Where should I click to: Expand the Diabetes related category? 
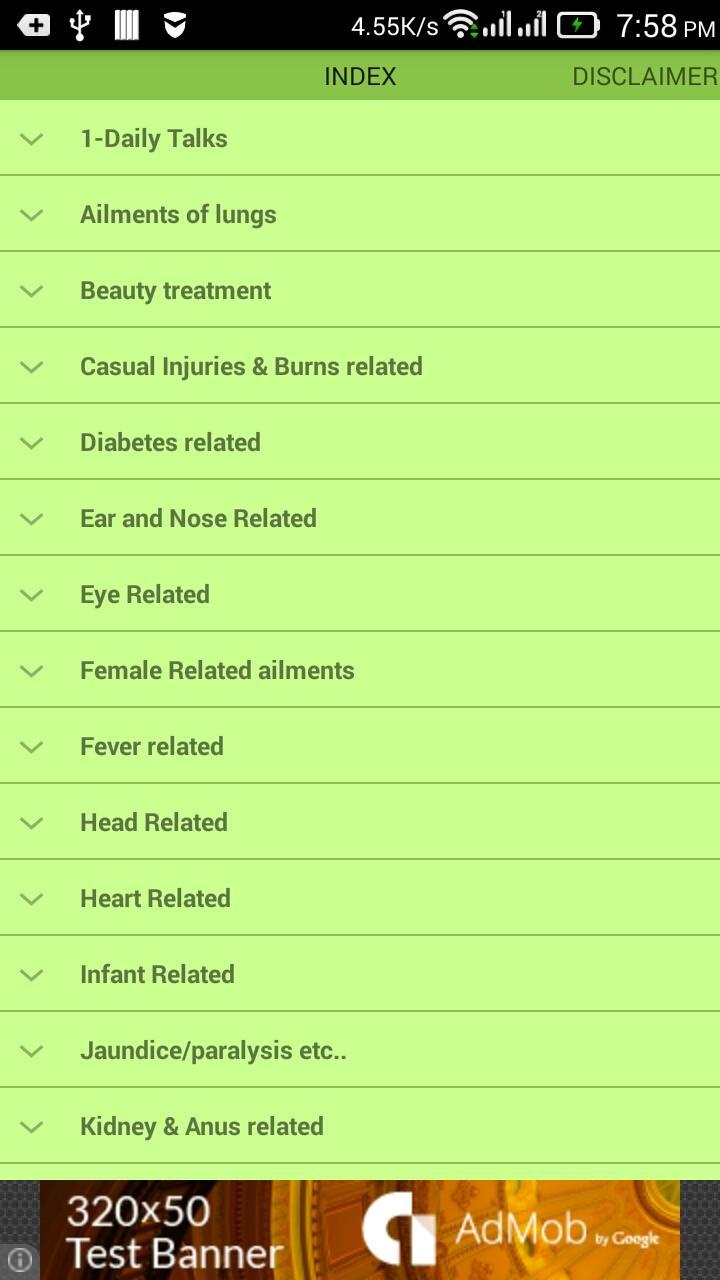(x=30, y=442)
